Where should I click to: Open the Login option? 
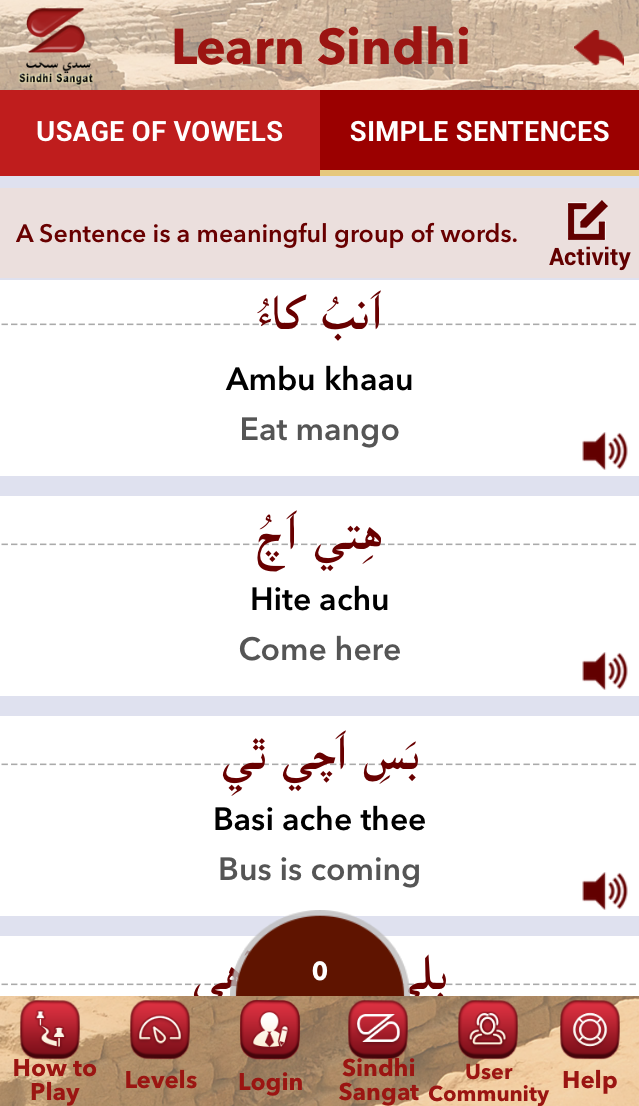coord(270,1047)
